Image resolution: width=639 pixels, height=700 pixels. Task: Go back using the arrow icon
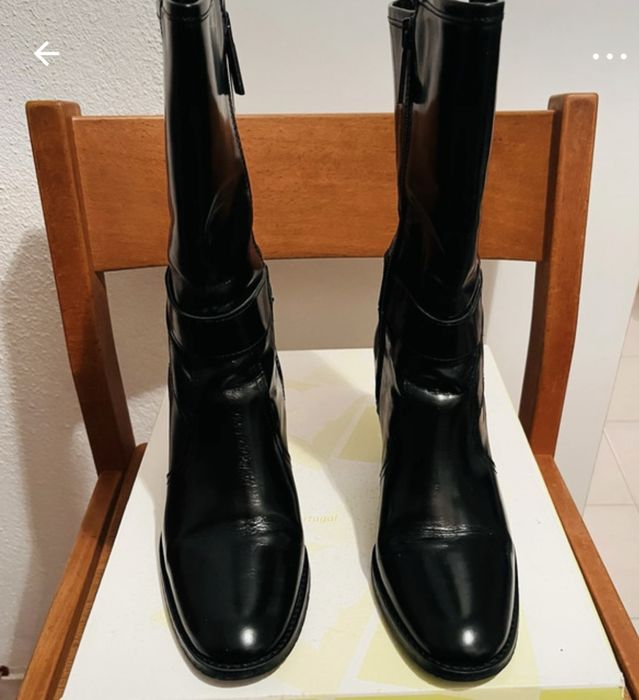46,54
